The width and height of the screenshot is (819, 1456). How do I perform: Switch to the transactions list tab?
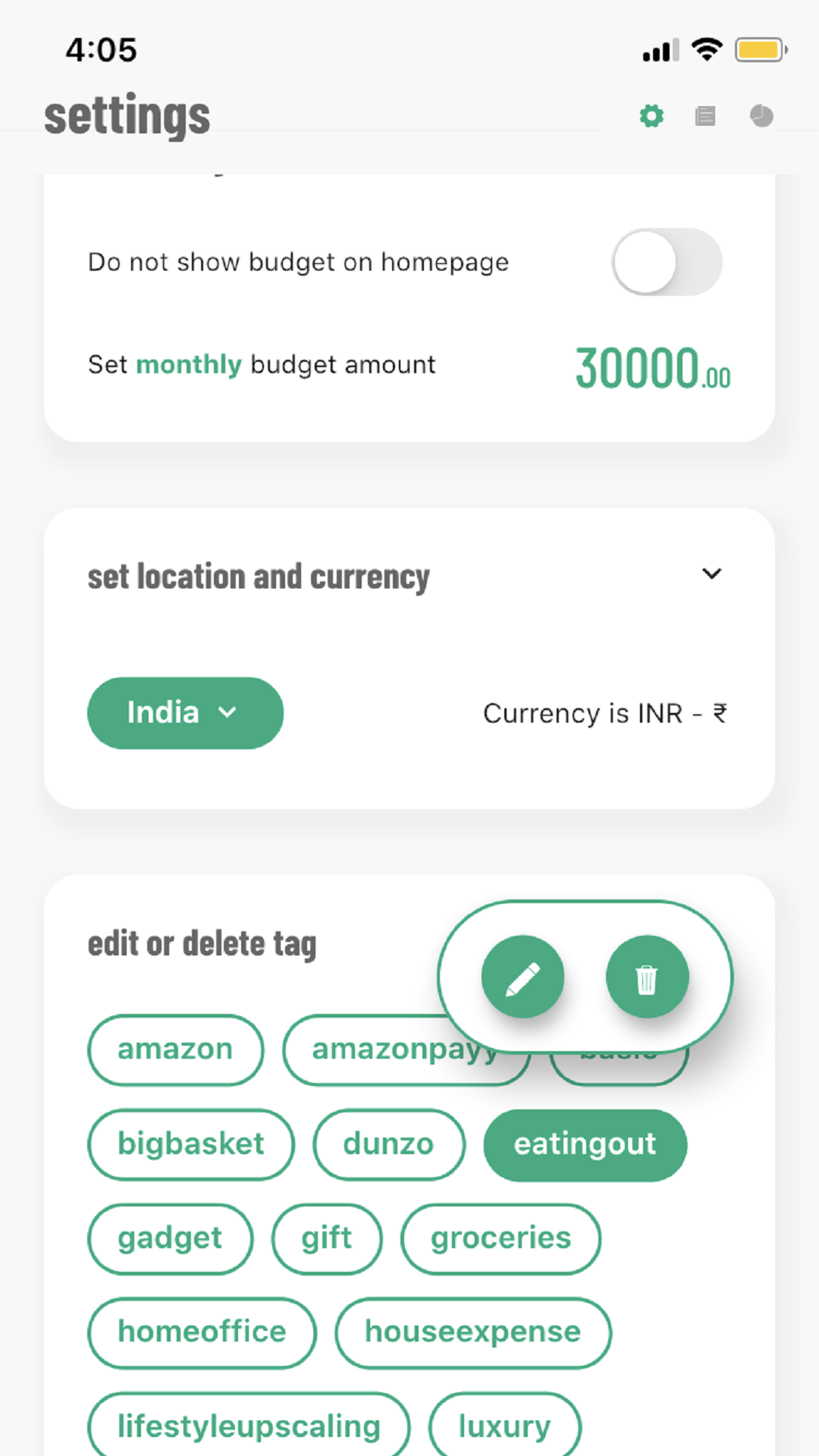pyautogui.click(x=705, y=116)
